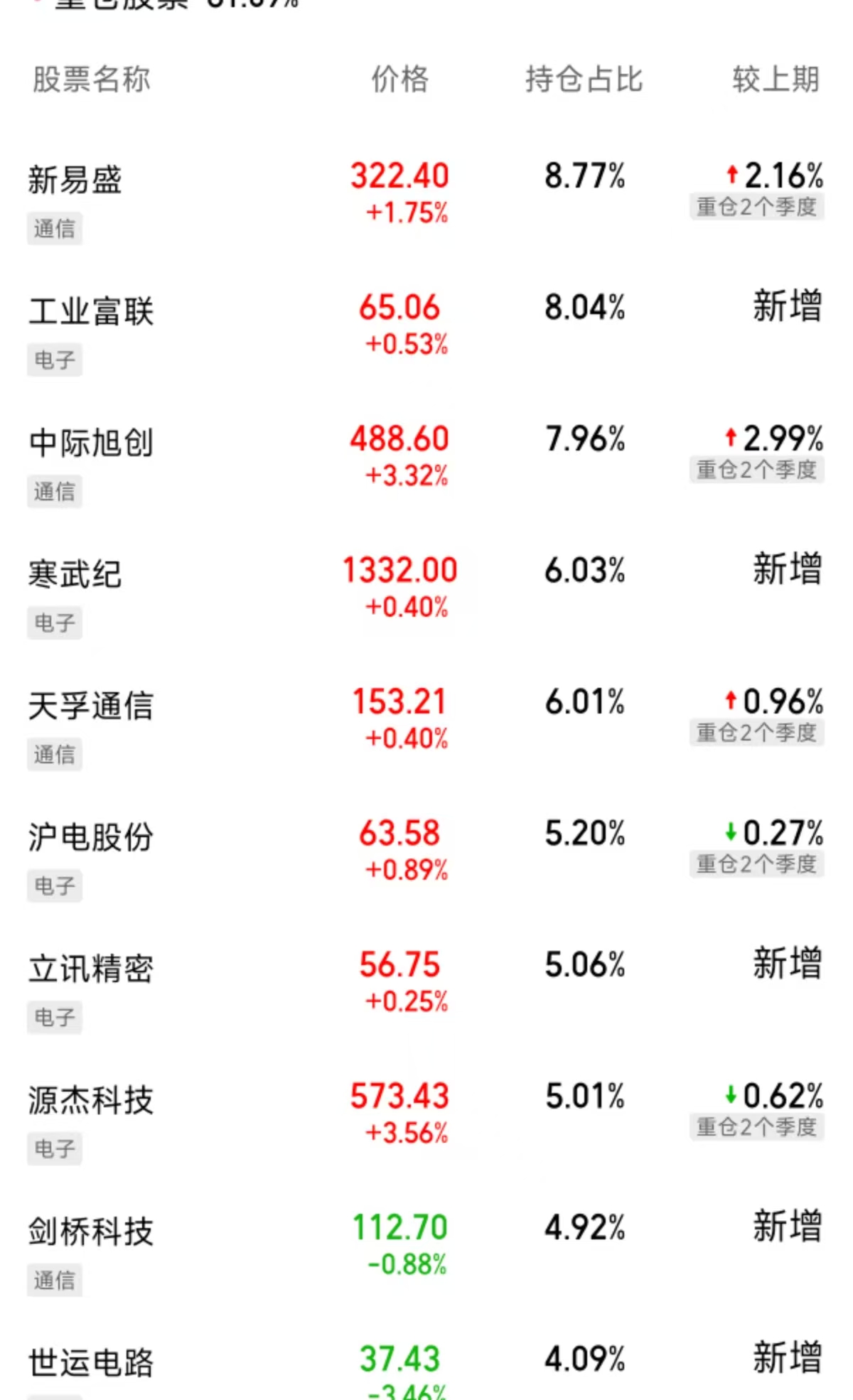Open the 天孚通信 stock row
Image resolution: width=853 pixels, height=1400 pixels.
tap(91, 706)
